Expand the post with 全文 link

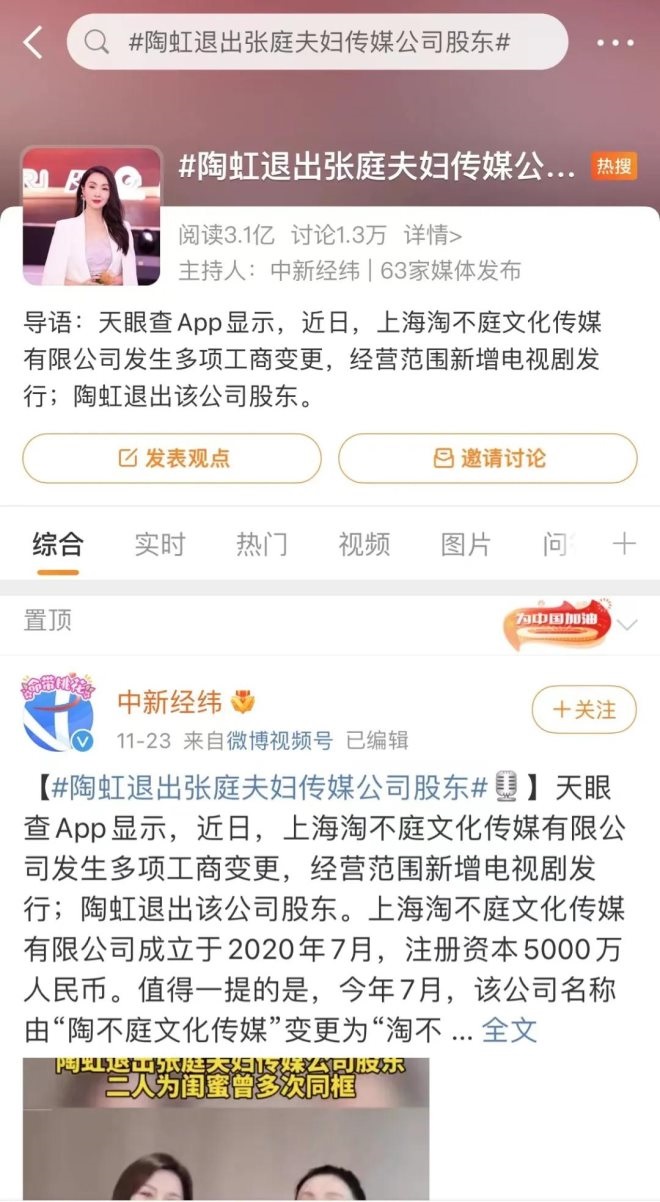(510, 1030)
